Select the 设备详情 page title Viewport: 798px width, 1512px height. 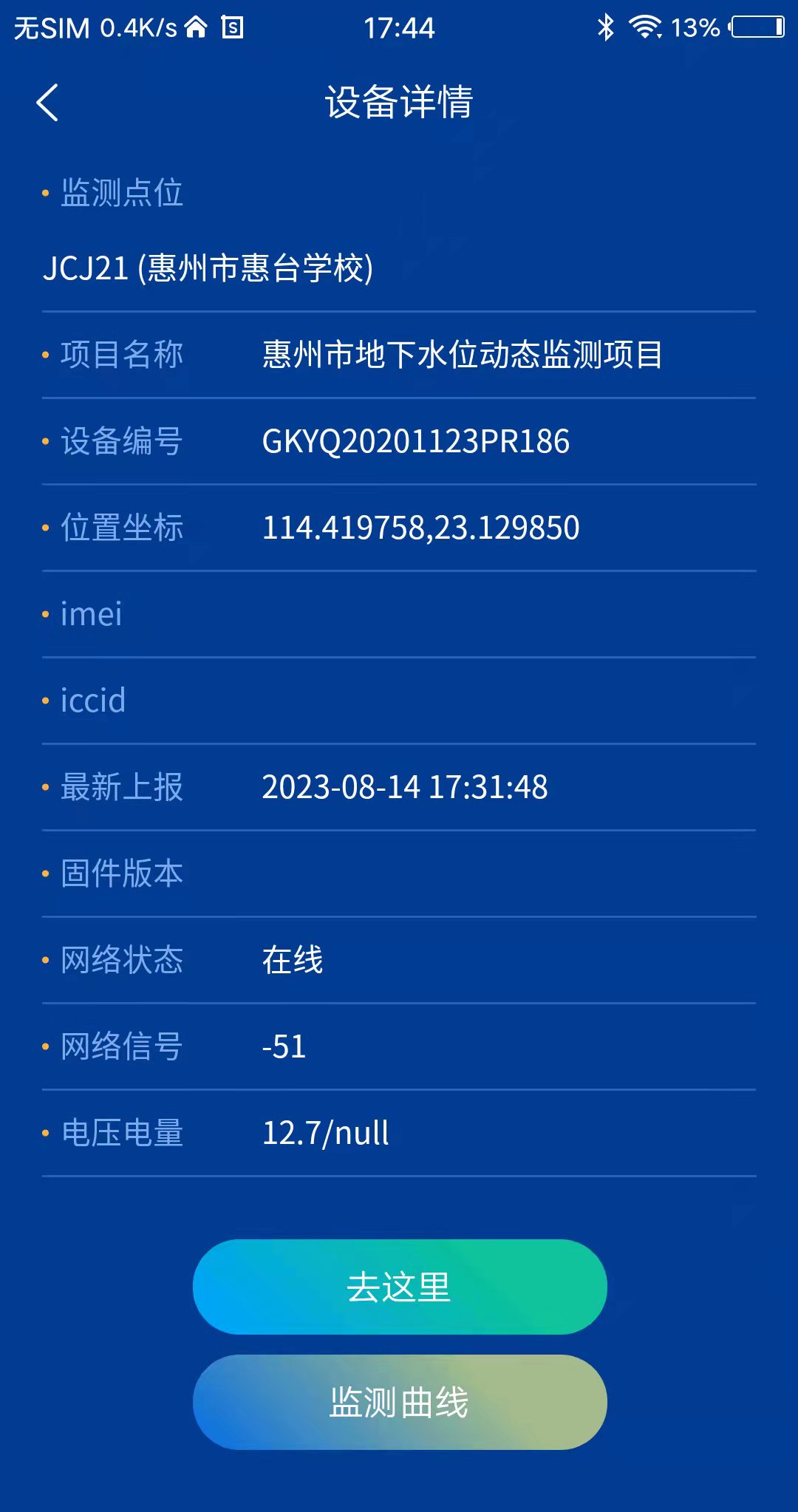point(399,103)
